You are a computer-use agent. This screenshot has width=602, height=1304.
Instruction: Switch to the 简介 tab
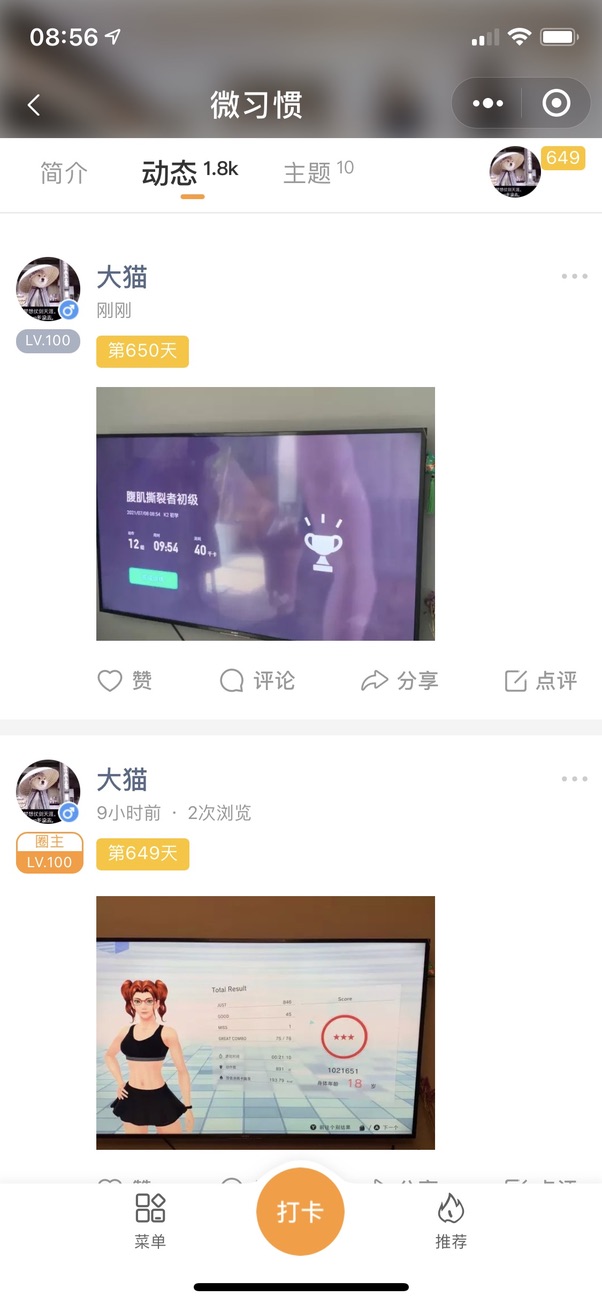tap(64, 173)
